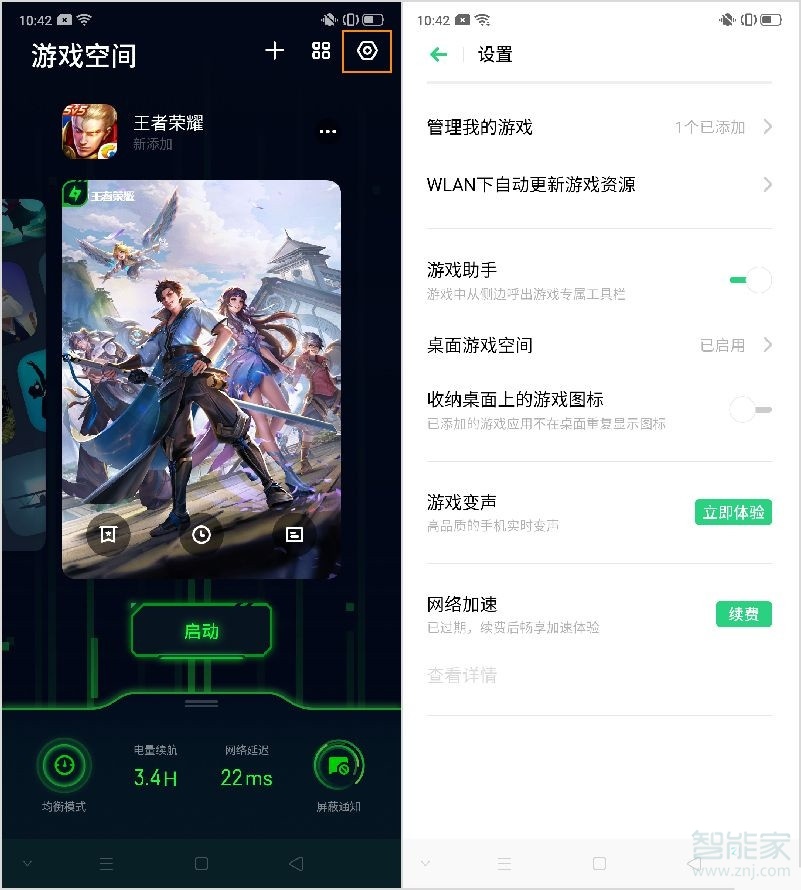Open 桌面游戏空间 setting

599,345
